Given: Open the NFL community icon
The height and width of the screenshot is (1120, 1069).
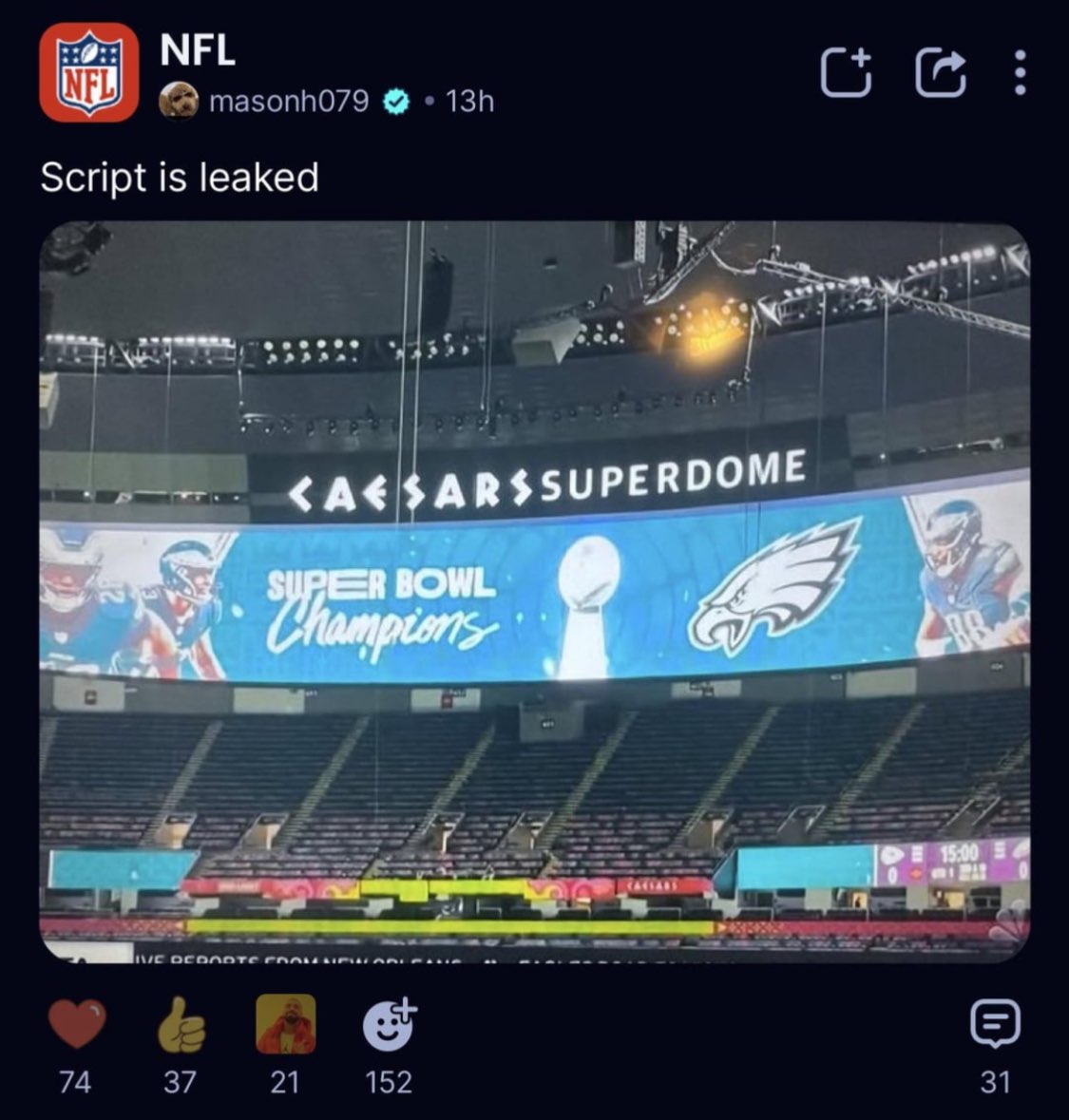Looking at the screenshot, I should (x=88, y=72).
